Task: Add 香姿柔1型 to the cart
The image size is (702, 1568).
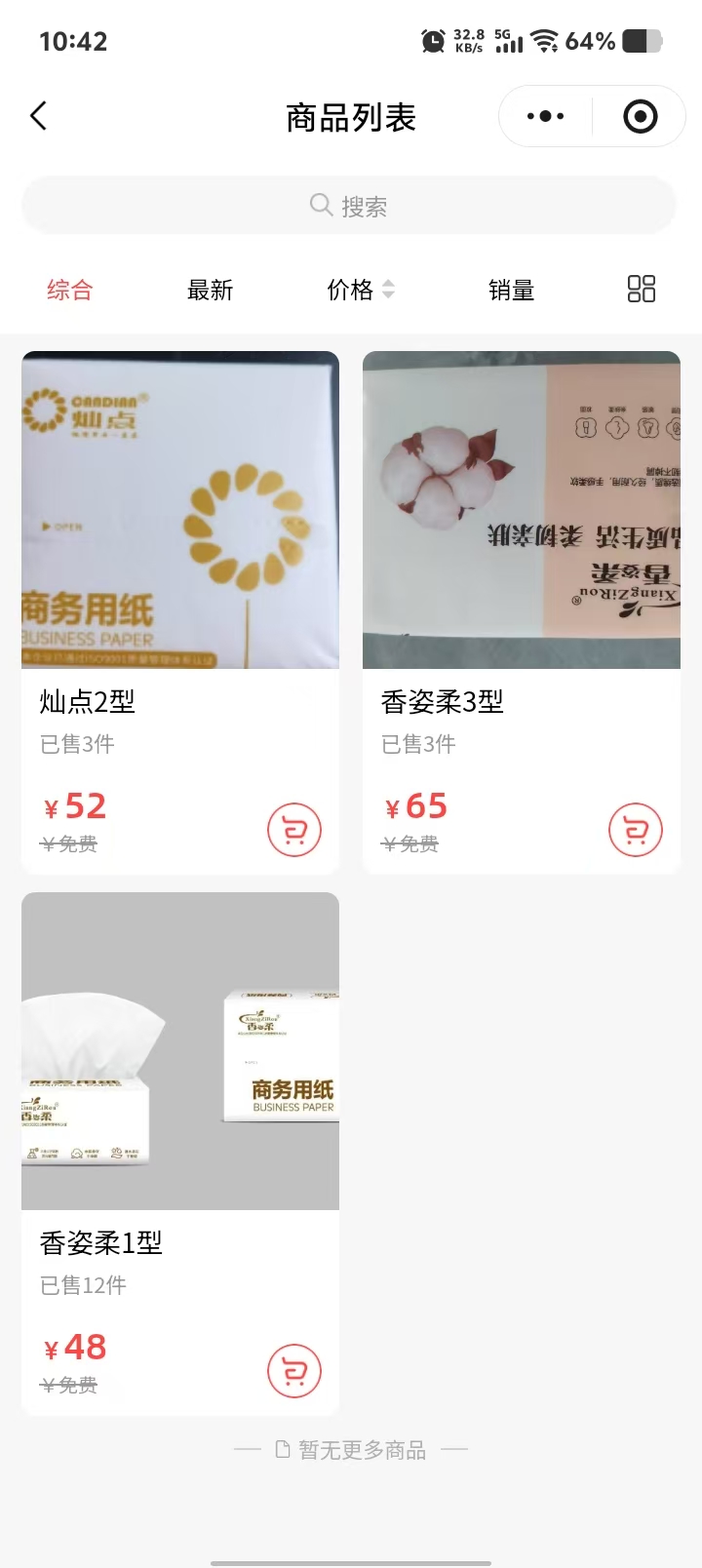Action: click(294, 1371)
